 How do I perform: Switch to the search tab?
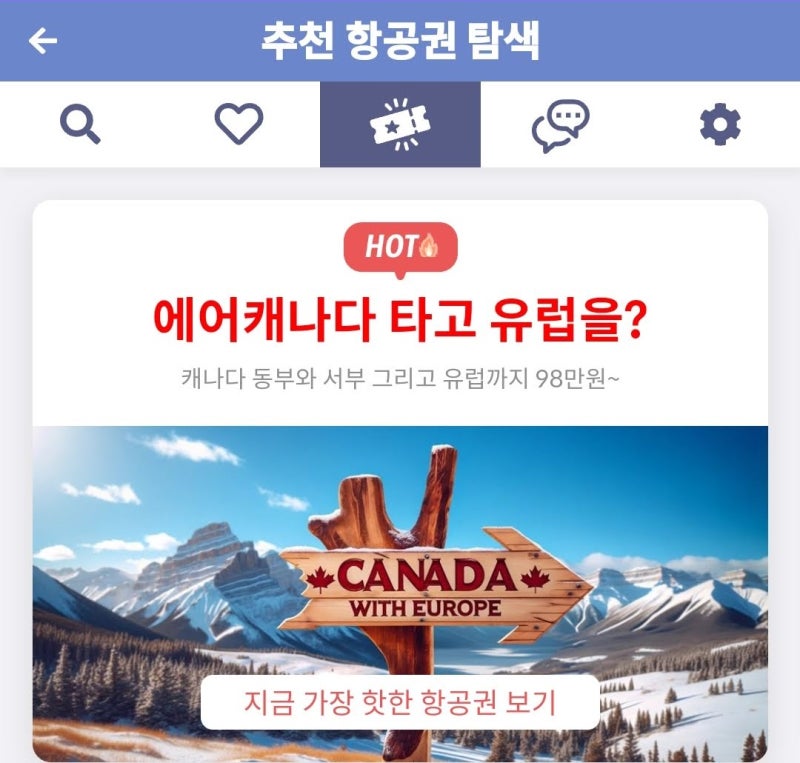tap(80, 125)
